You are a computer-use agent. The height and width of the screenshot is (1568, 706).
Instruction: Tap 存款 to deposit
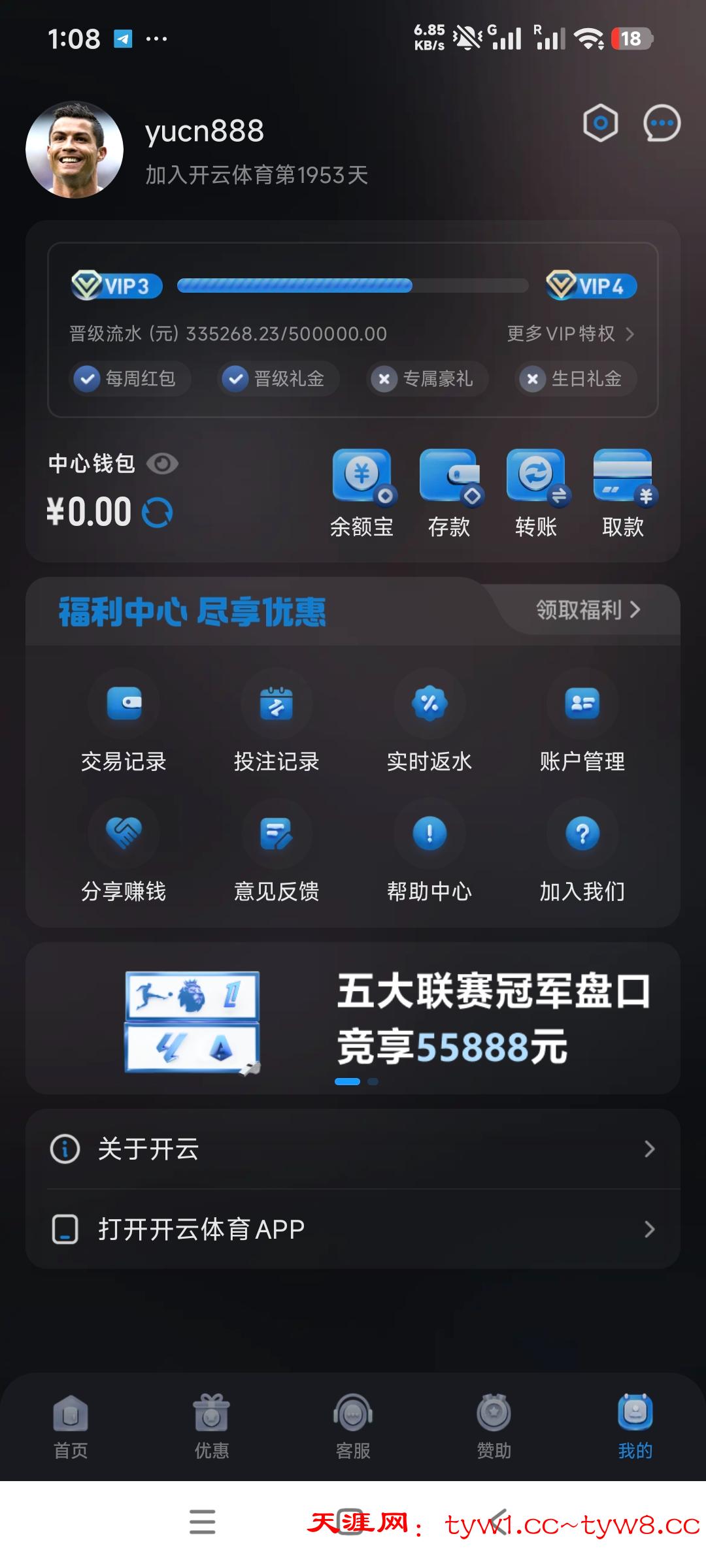point(449,493)
